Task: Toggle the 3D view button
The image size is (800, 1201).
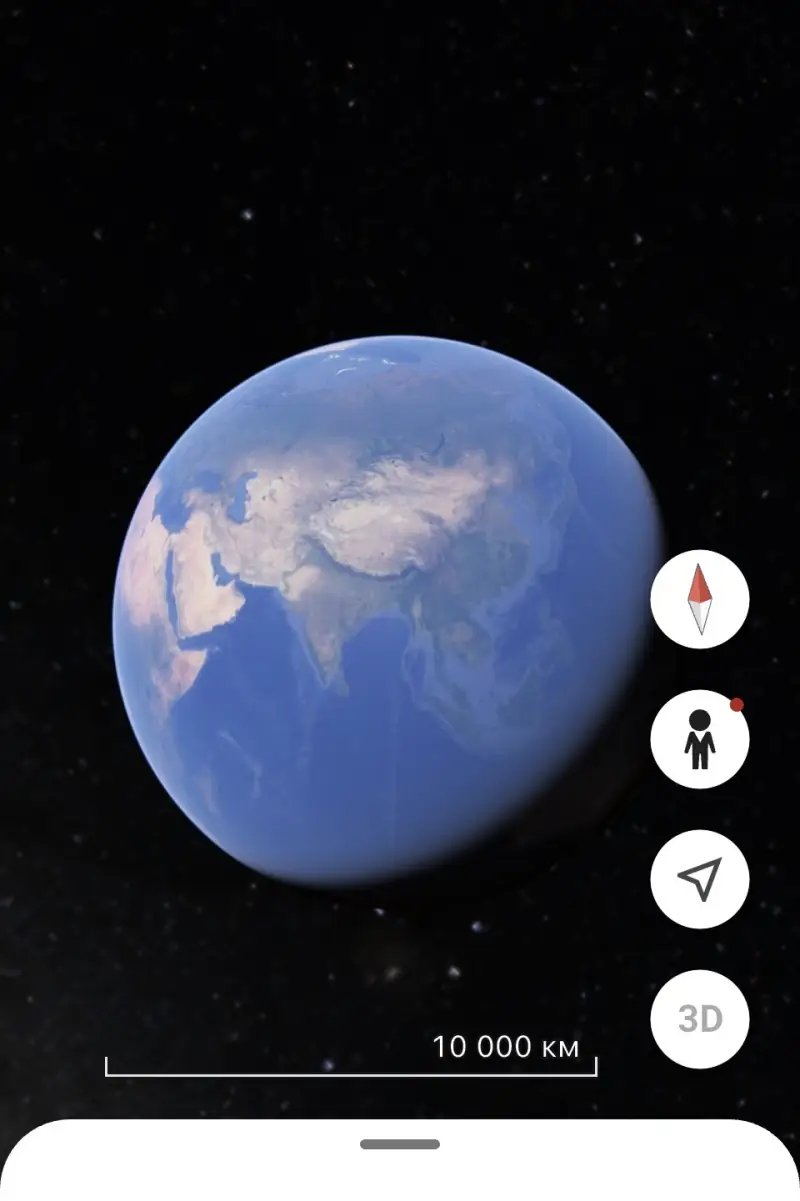Action: click(x=700, y=1019)
